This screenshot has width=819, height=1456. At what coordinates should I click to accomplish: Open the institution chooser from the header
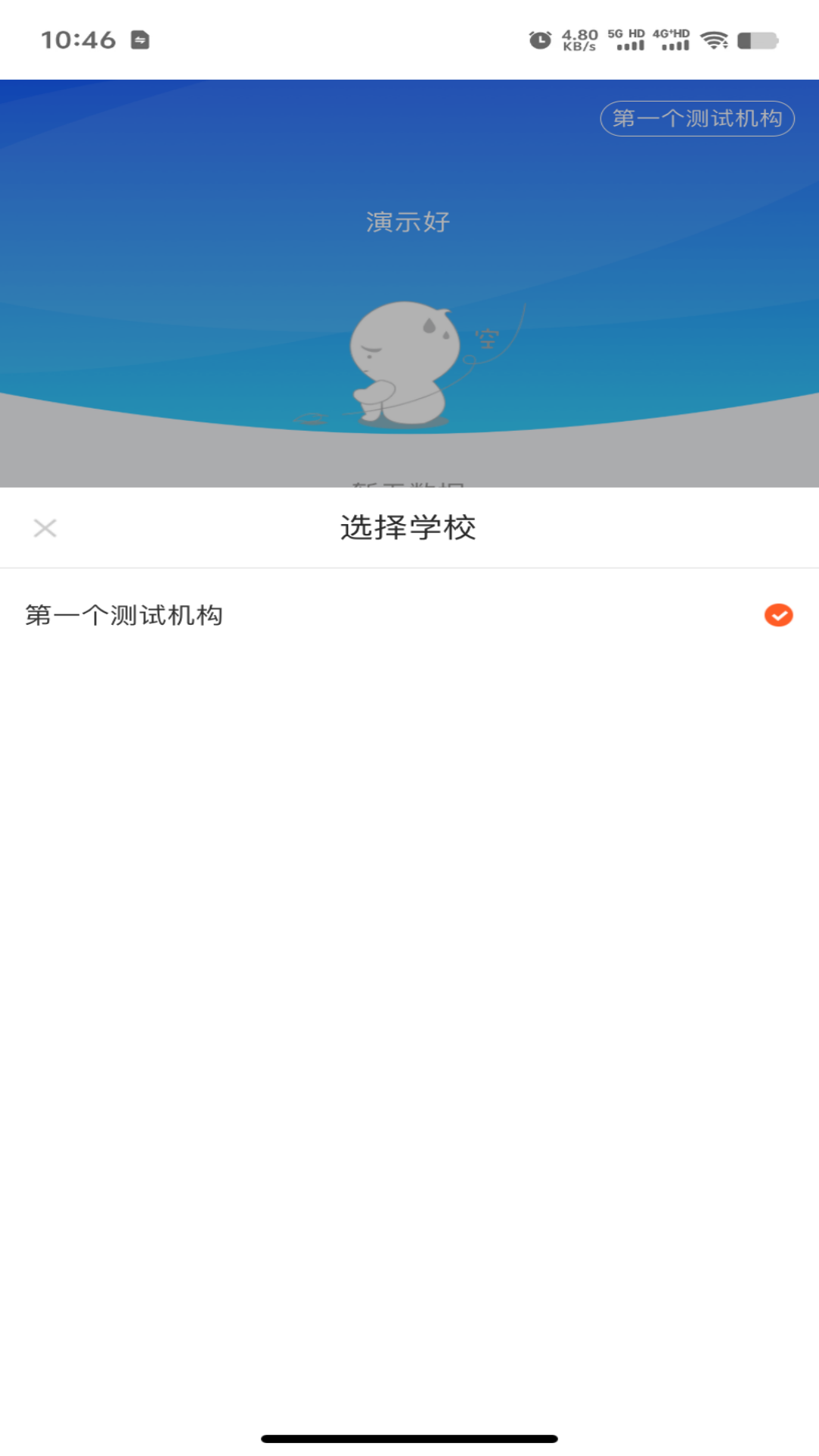[697, 118]
